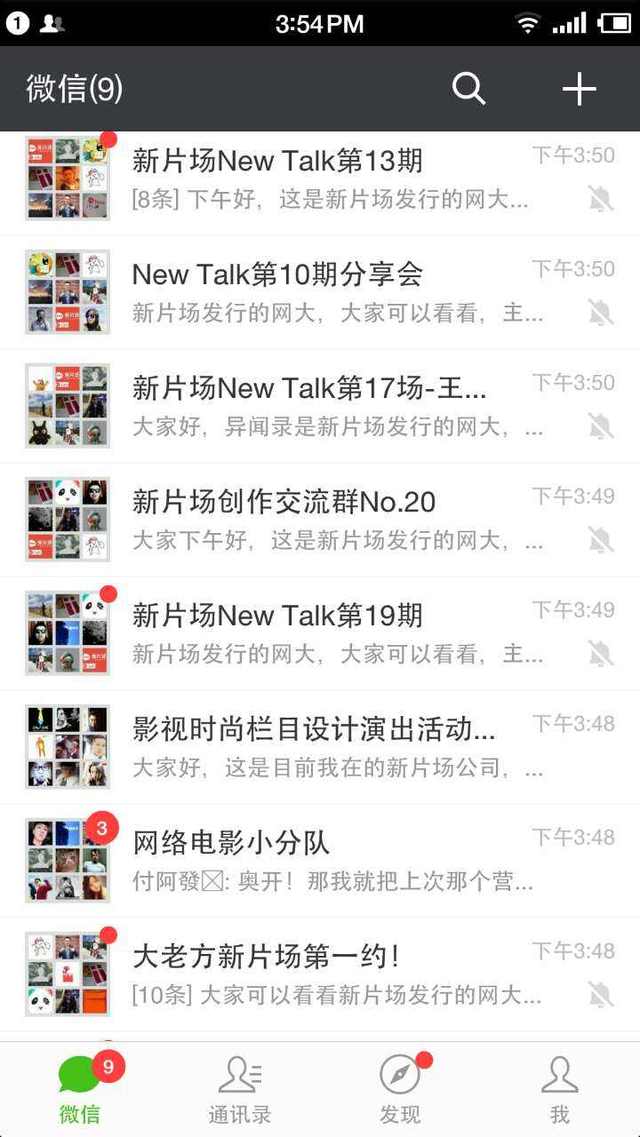The image size is (640, 1137).
Task: Open the search magnifier icon
Action: point(468,89)
